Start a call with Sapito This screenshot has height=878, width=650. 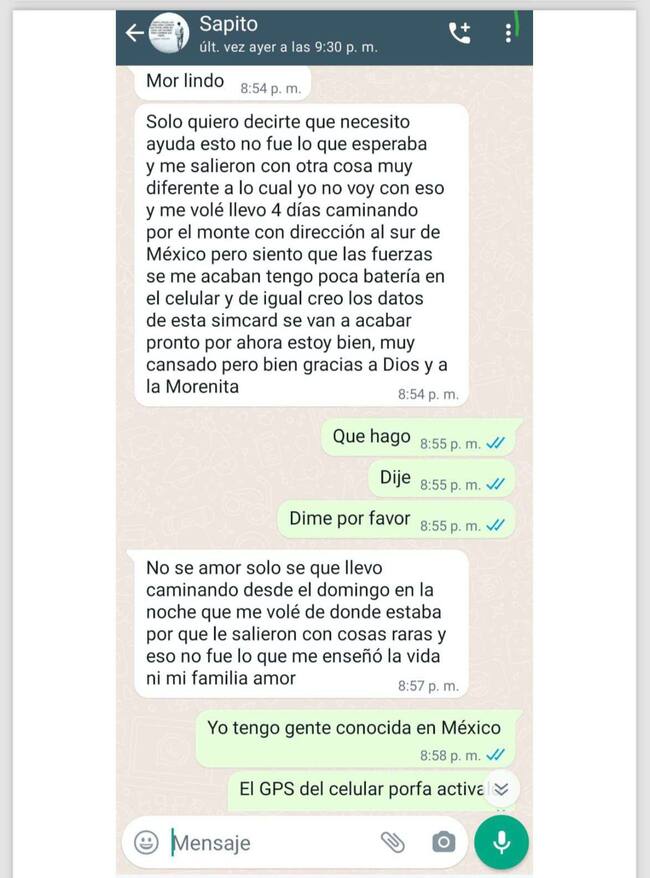click(x=459, y=34)
